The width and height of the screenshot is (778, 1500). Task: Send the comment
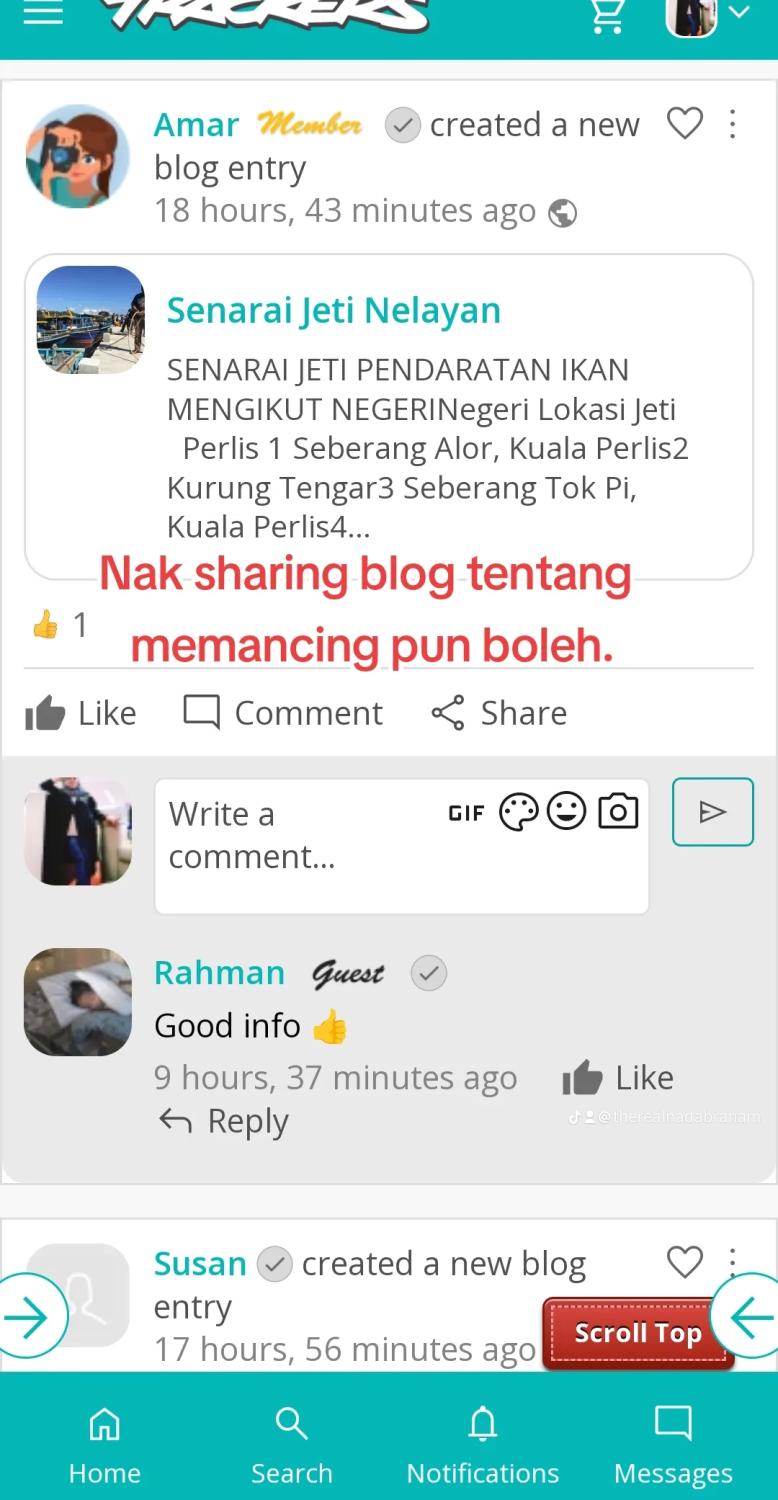coord(712,812)
